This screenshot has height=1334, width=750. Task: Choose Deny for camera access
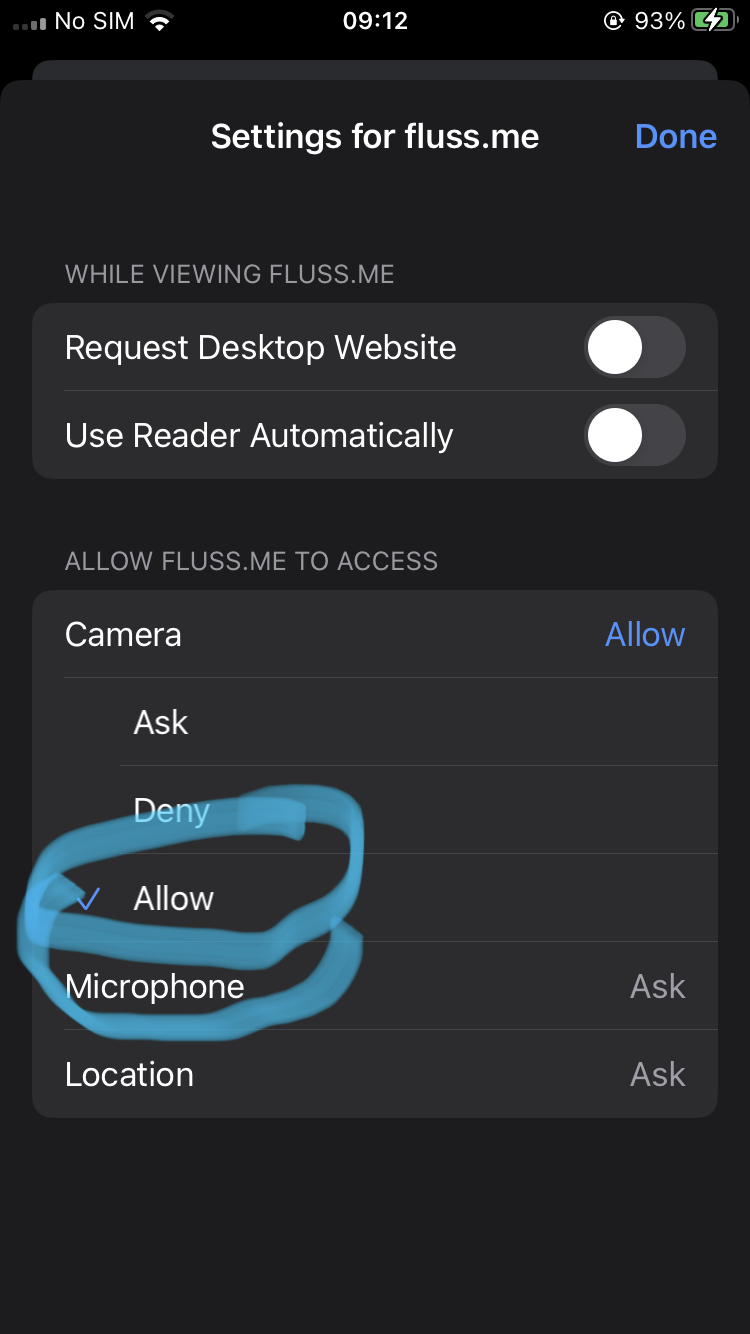400,811
